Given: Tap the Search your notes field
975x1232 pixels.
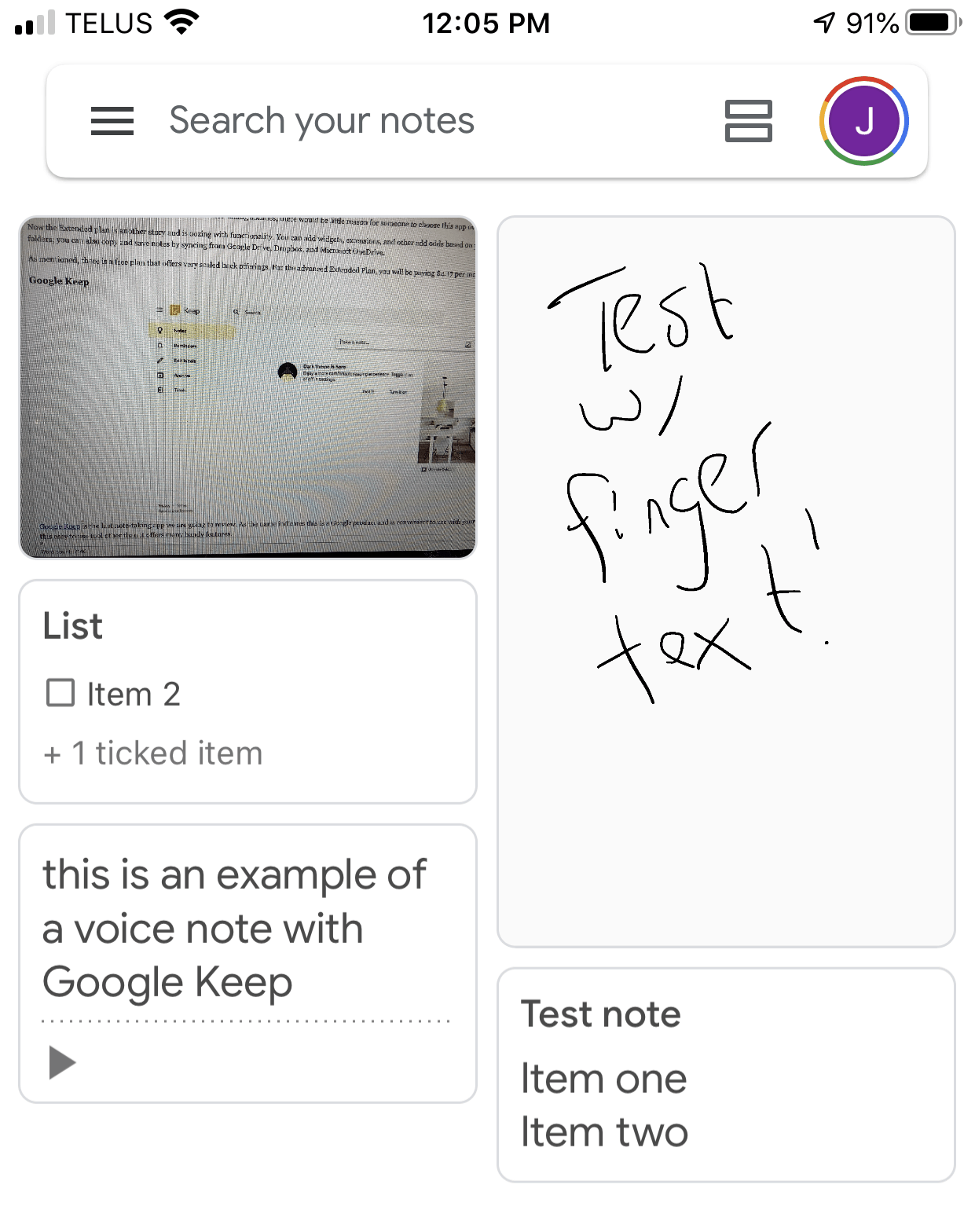Looking at the screenshot, I should 322,120.
